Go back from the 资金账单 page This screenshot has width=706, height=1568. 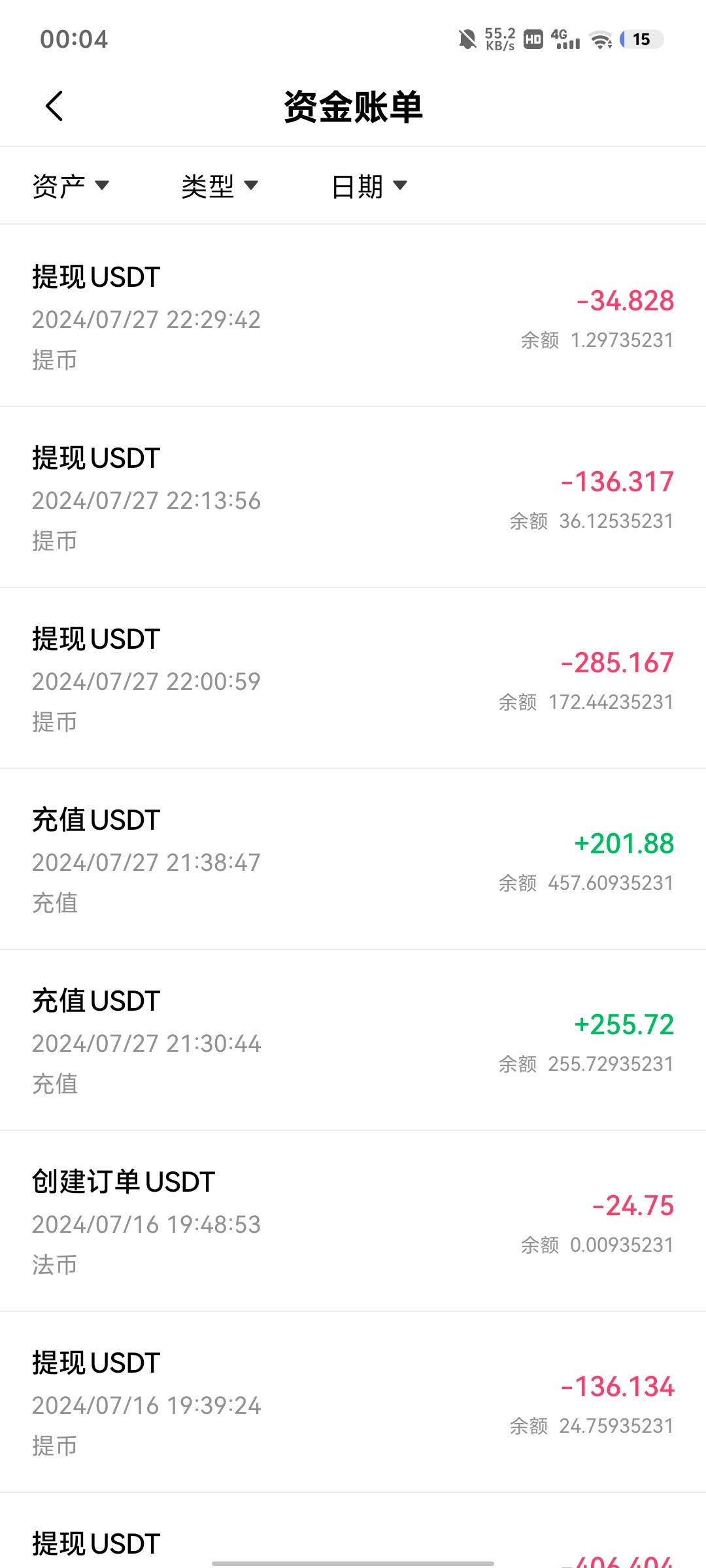(x=55, y=106)
